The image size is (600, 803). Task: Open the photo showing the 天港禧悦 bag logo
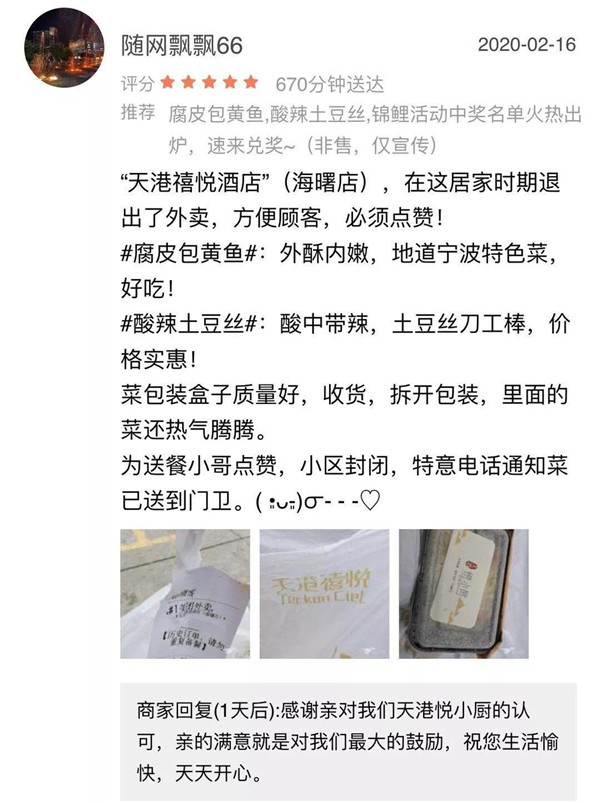tap(322, 592)
